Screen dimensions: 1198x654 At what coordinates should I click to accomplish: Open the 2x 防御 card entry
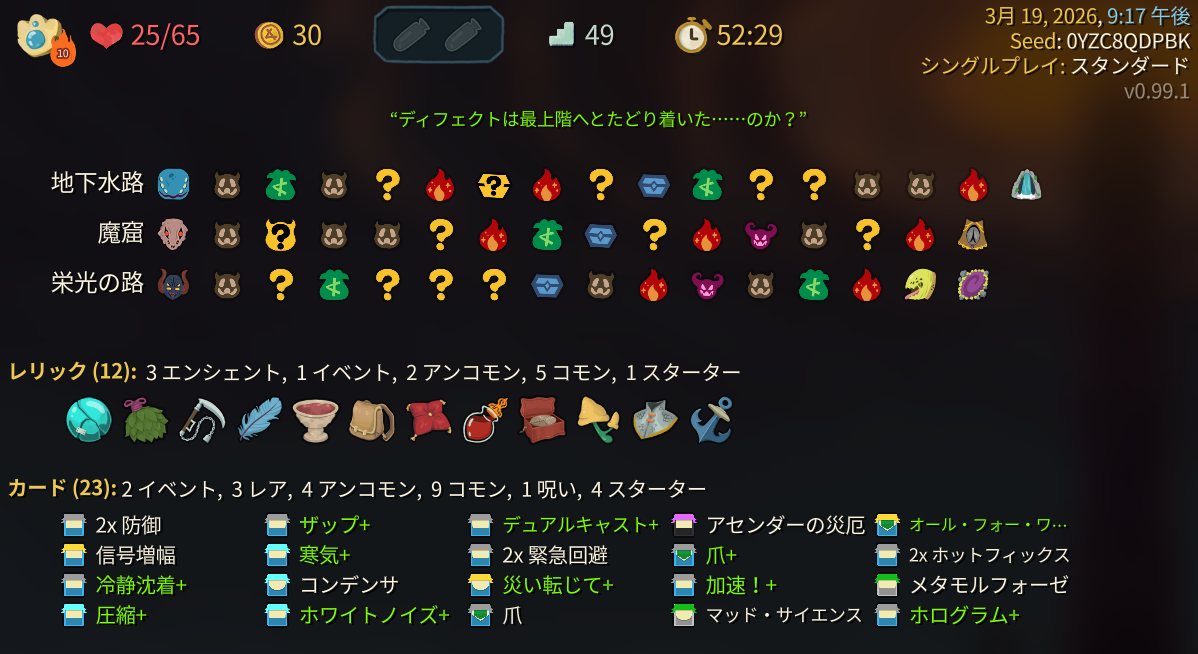coord(127,525)
